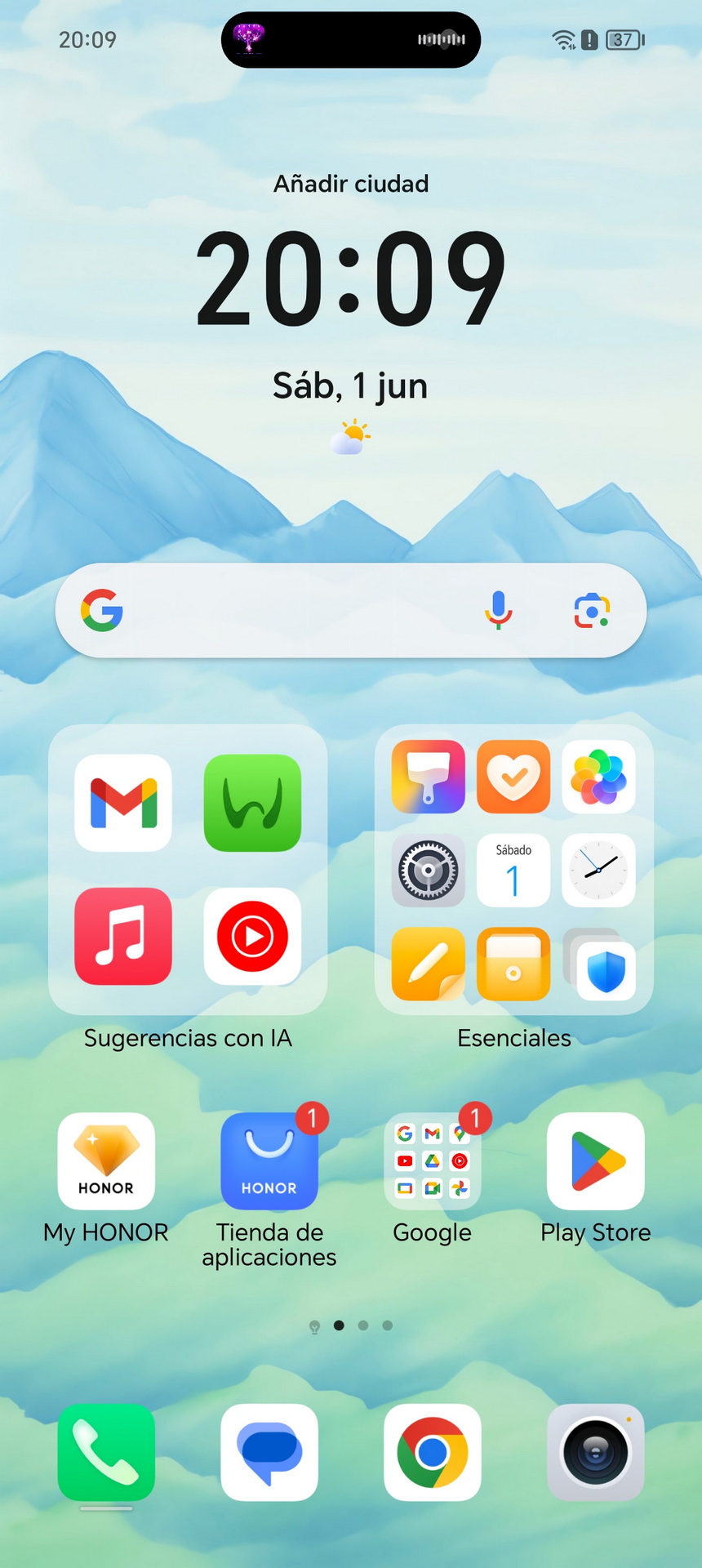
Task: Launch the My HONOR app
Action: coord(106,1161)
